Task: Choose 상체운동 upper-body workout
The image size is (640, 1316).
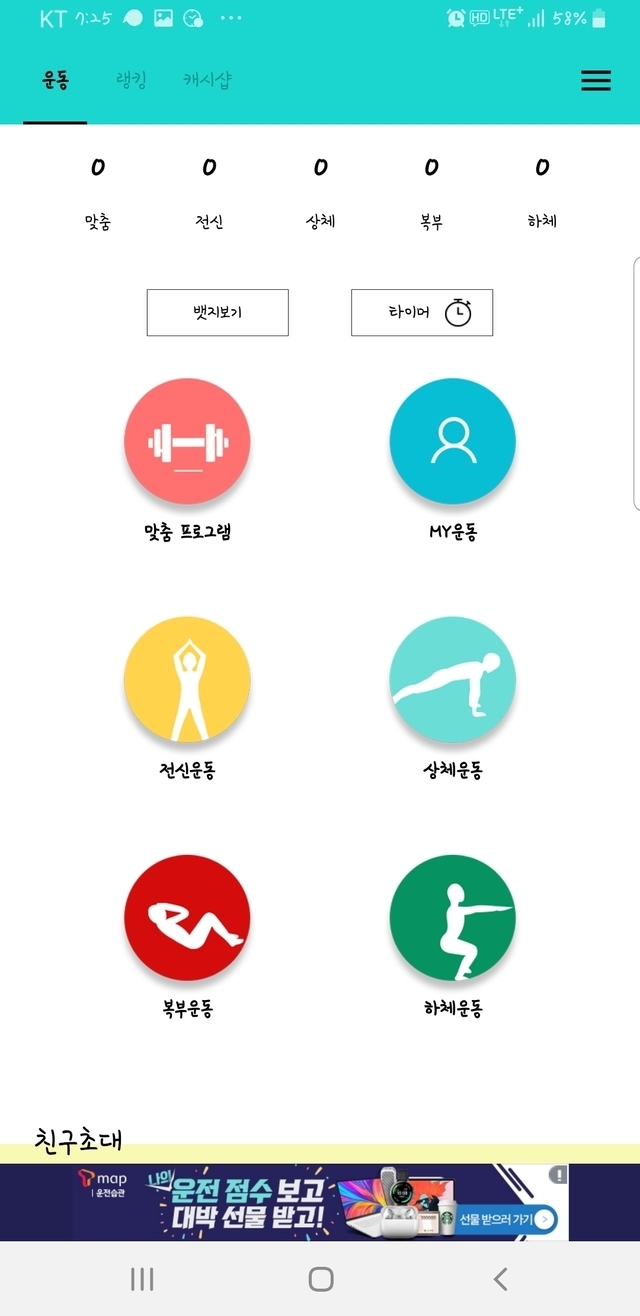Action: [452, 679]
